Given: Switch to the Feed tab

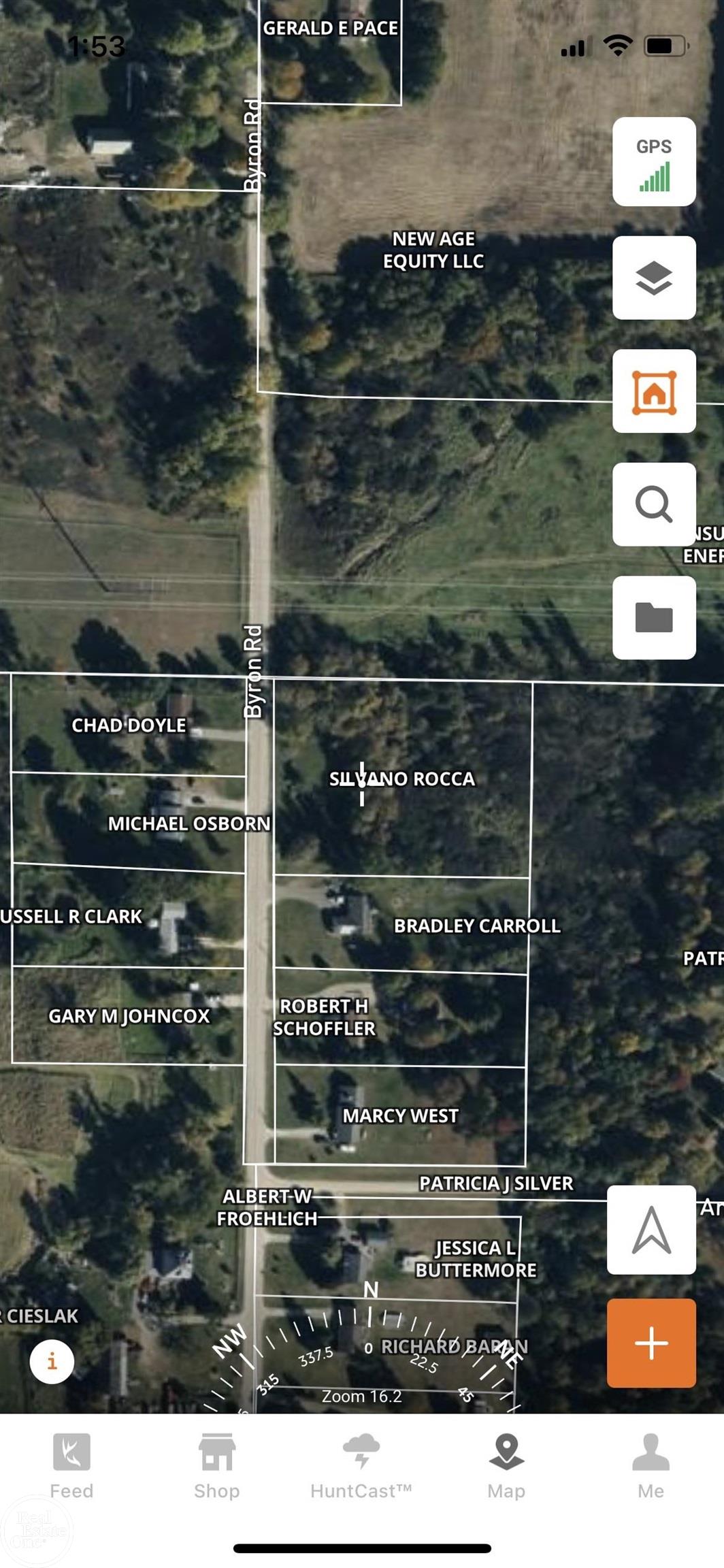Looking at the screenshot, I should 71,1467.
